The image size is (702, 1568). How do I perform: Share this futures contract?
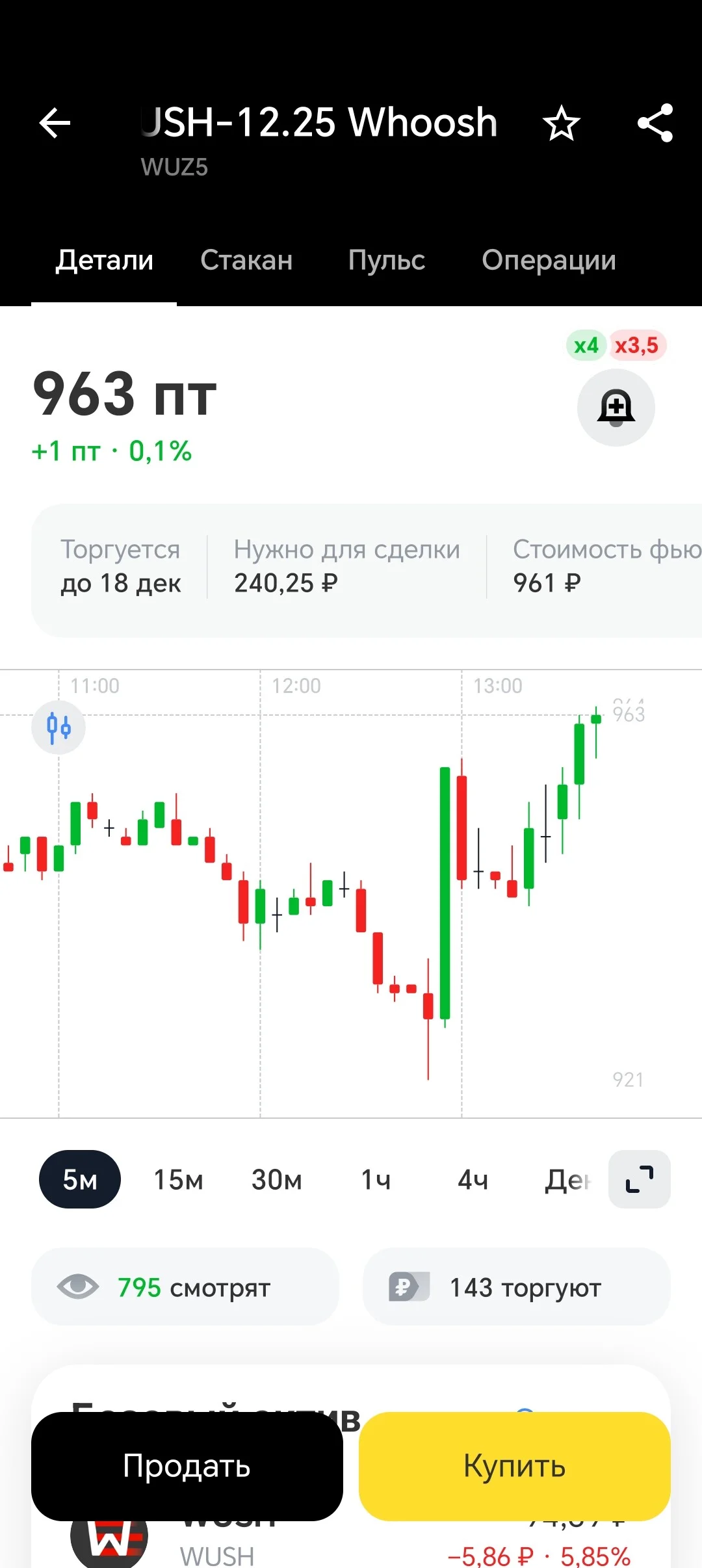point(655,123)
